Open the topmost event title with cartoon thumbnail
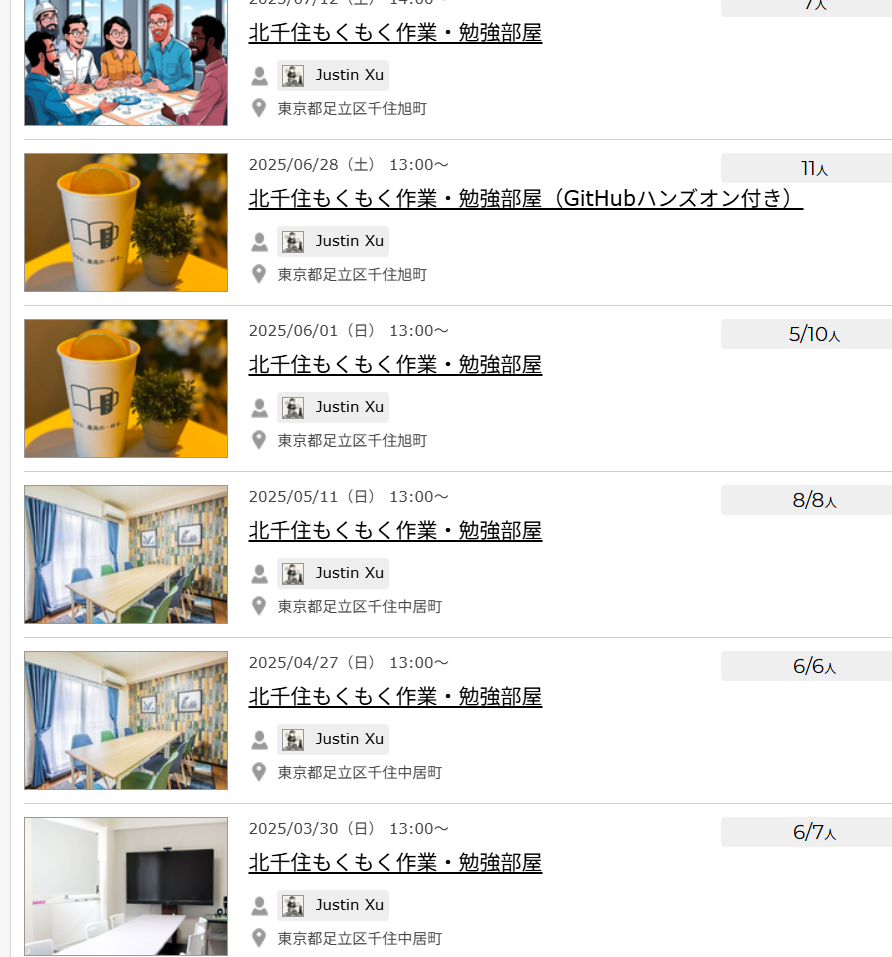 point(395,33)
